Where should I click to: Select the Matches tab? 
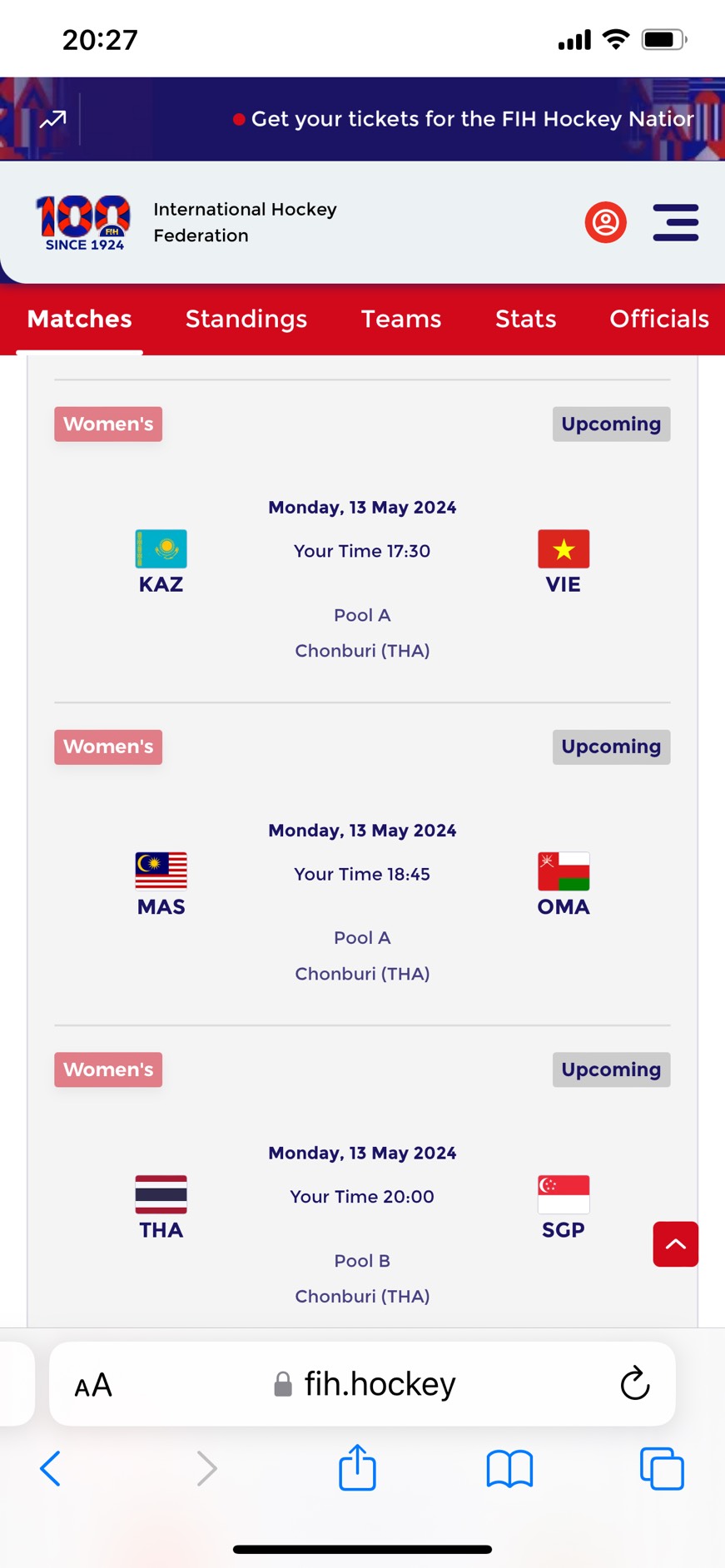click(80, 319)
